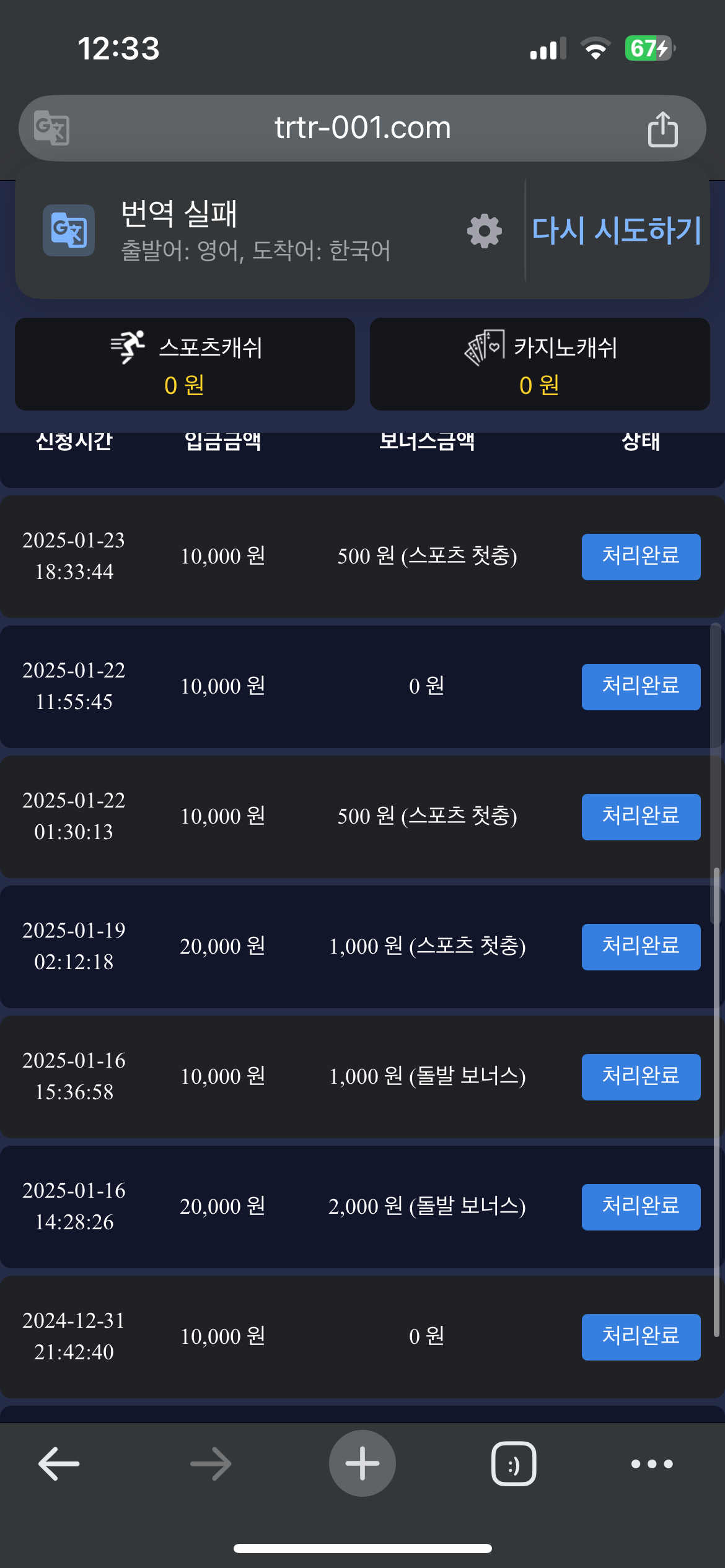Screen dimensions: 725x1568
Task: Tap the trtr-001.com address field
Action: 362,128
